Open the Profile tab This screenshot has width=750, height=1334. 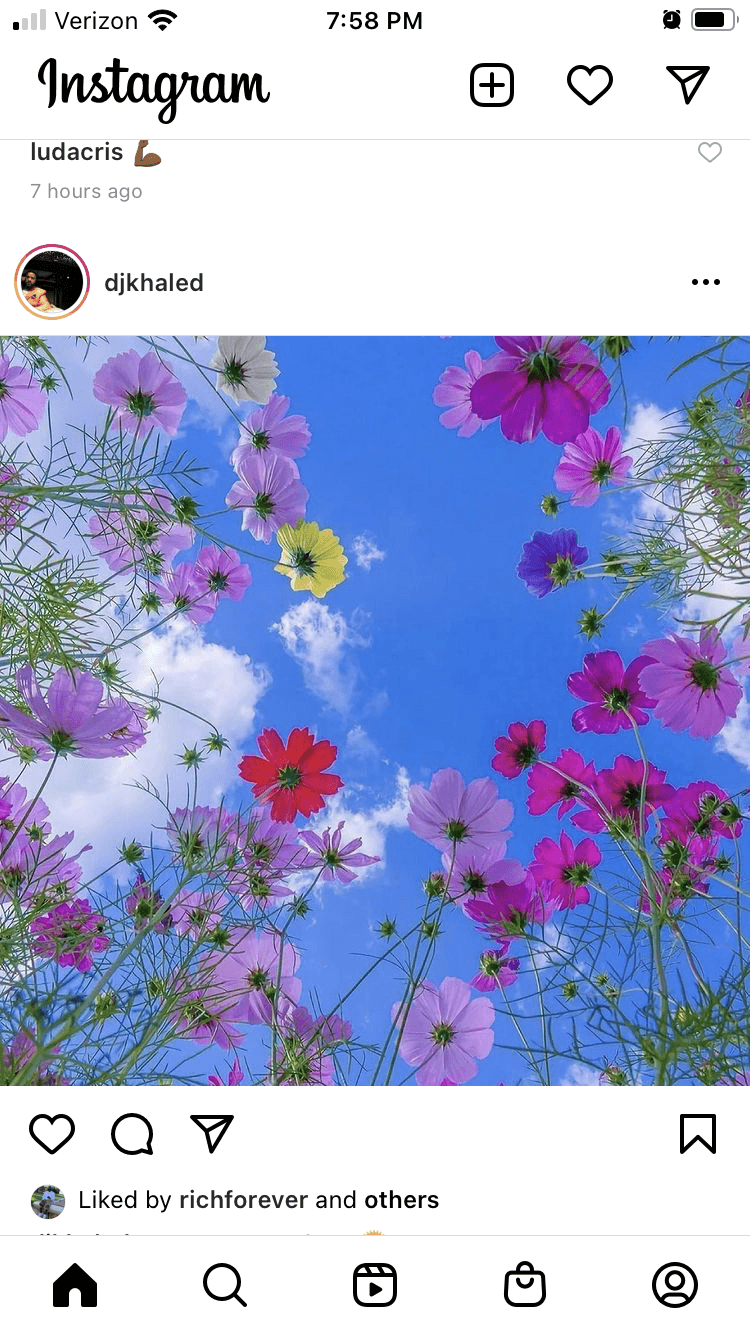[x=675, y=1285]
